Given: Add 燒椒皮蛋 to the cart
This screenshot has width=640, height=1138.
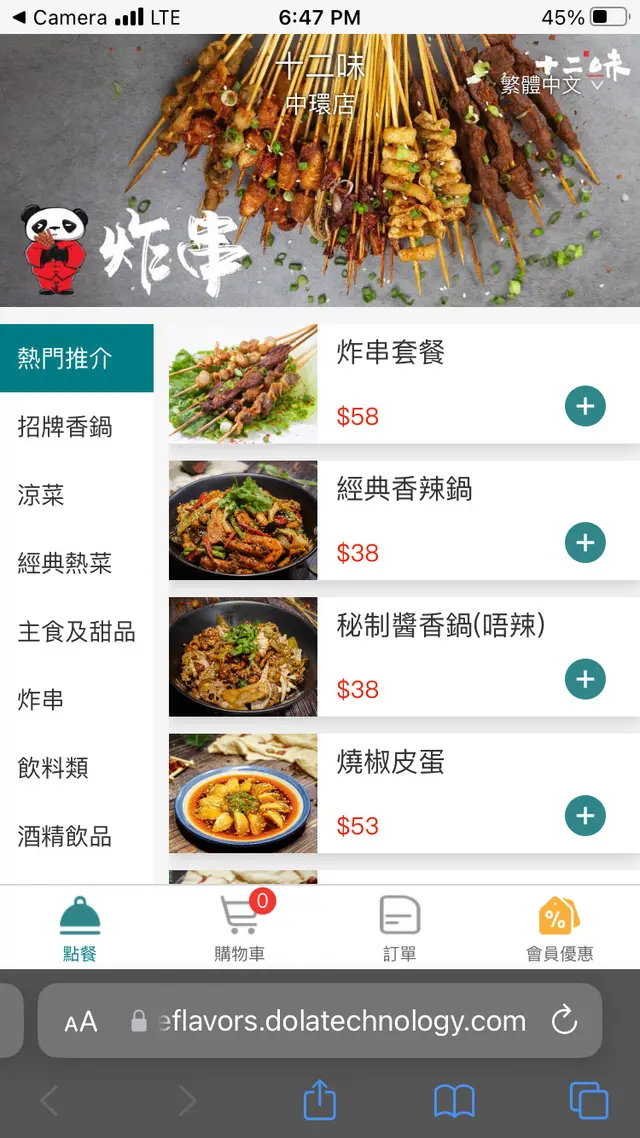Looking at the screenshot, I should click(x=585, y=816).
